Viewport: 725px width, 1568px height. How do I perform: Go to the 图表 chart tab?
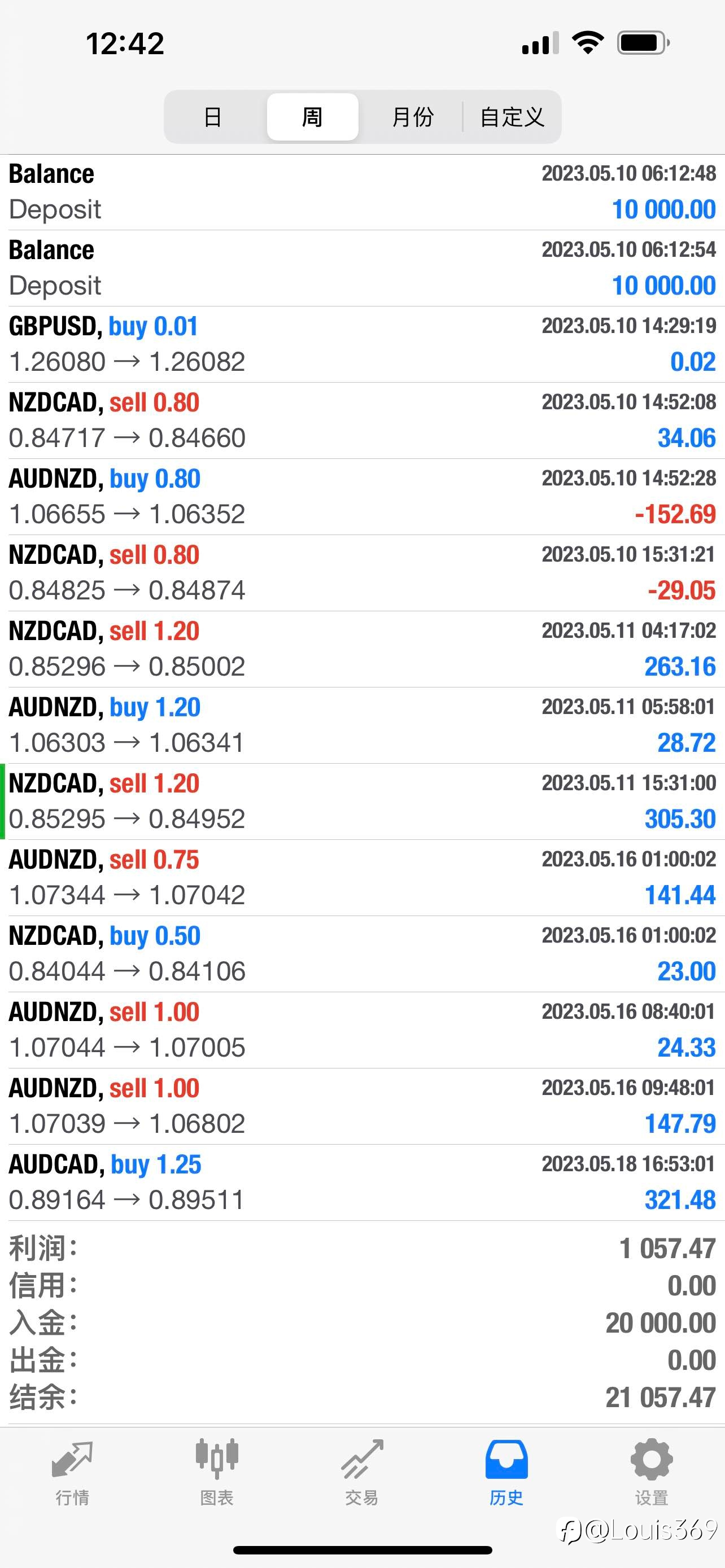217,1473
